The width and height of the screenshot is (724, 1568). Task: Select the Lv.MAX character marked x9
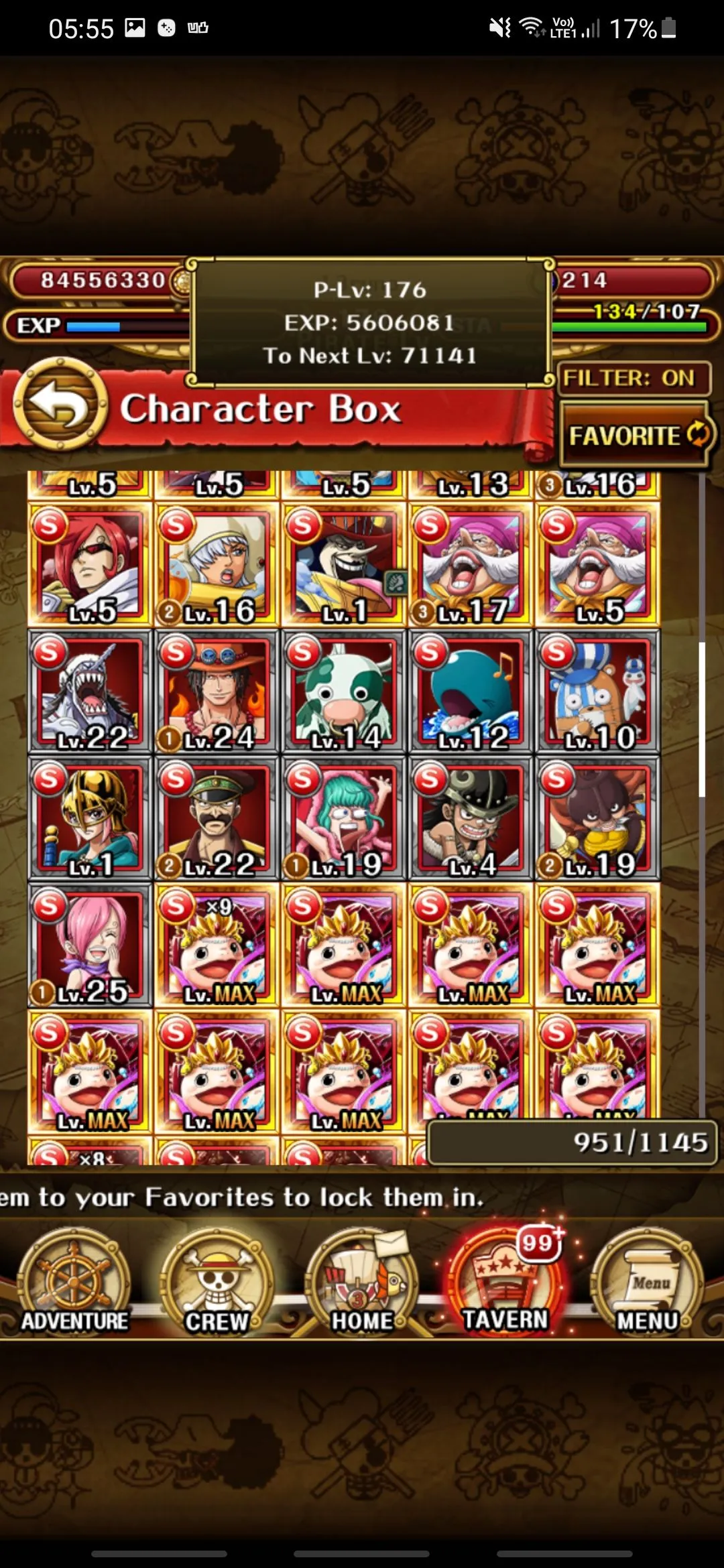tap(217, 946)
